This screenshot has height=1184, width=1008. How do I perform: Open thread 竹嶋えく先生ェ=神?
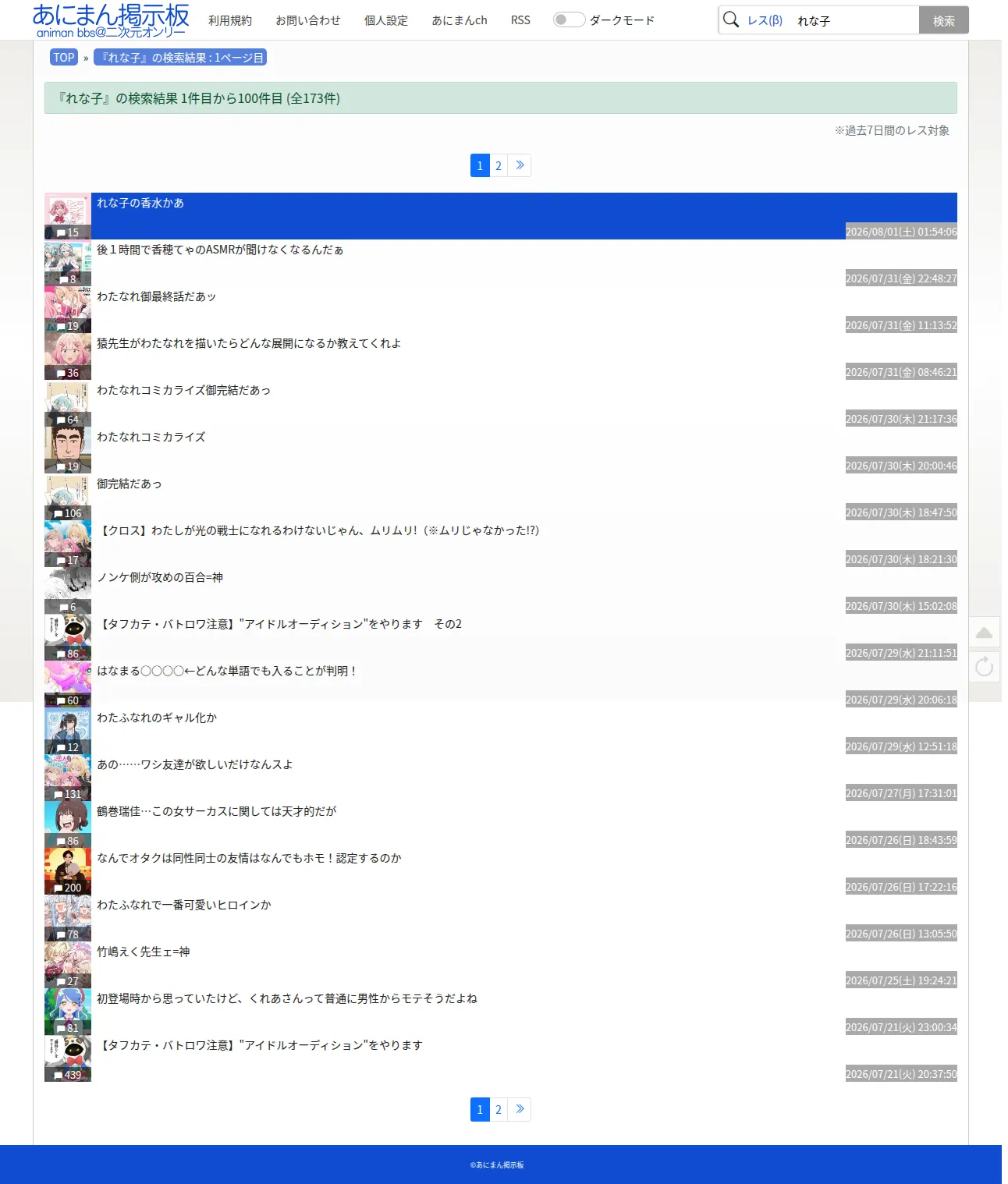point(501,965)
